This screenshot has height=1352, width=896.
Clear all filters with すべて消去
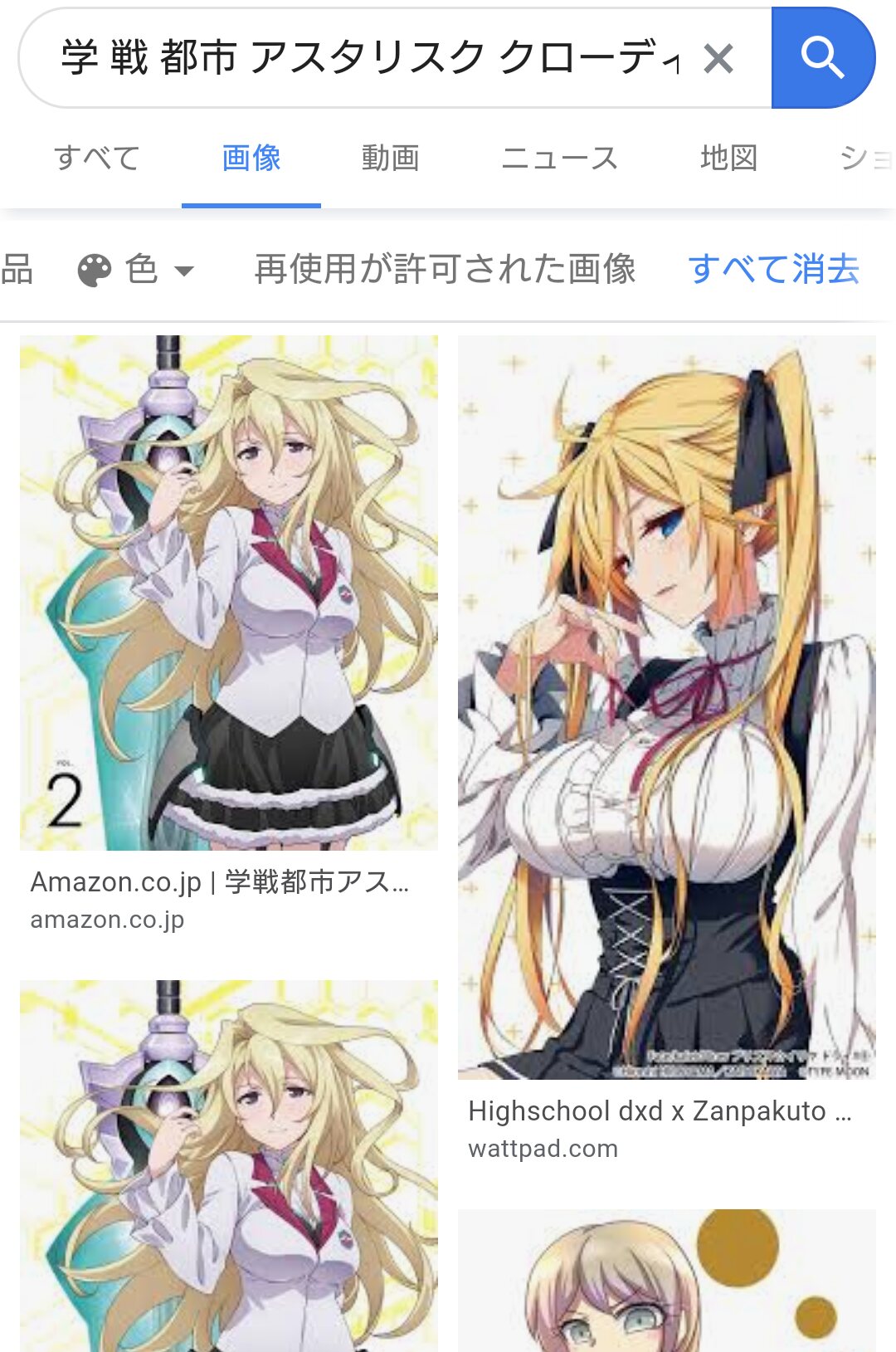click(773, 270)
